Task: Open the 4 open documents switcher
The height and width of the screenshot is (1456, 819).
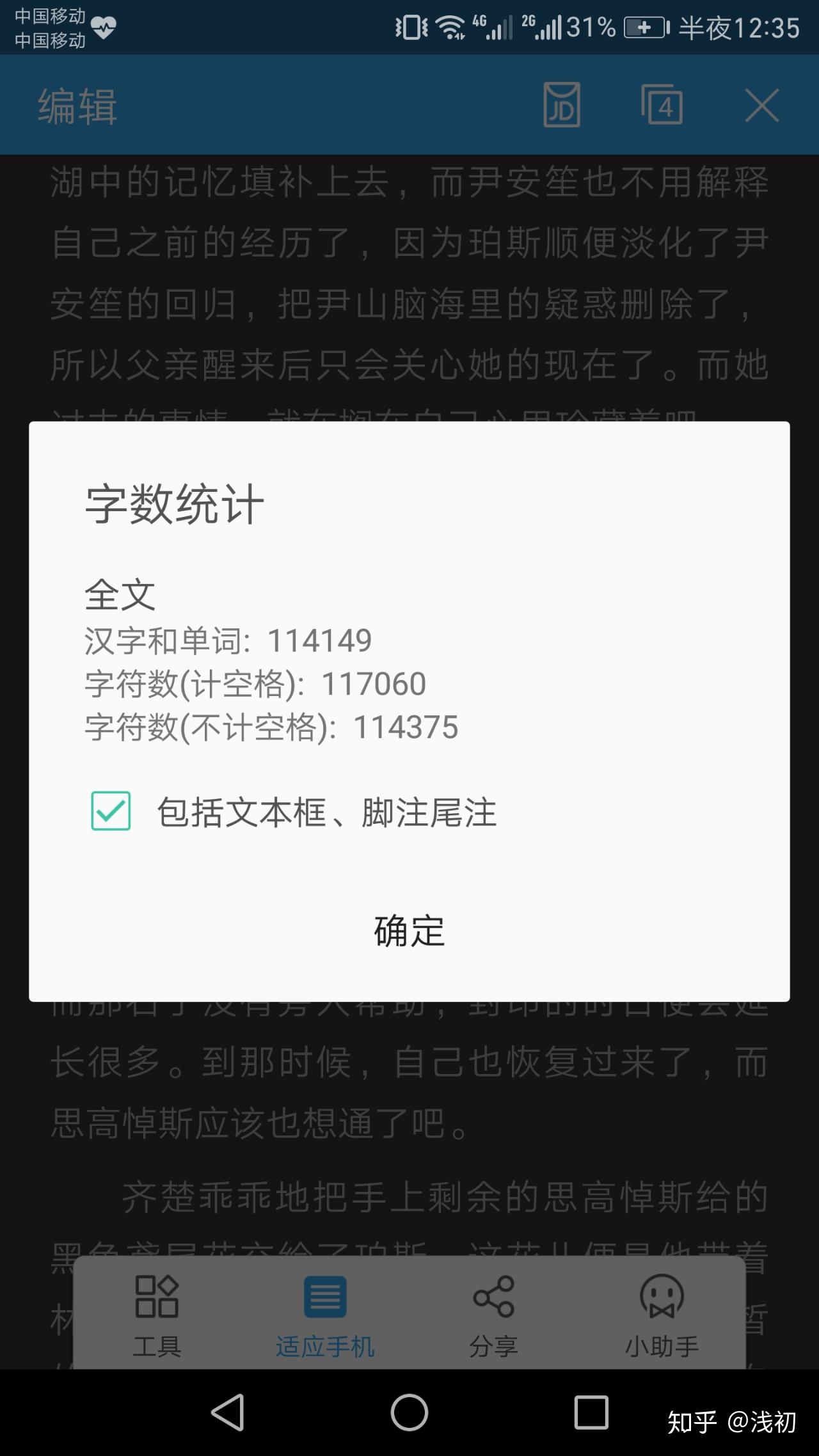Action: pos(662,105)
